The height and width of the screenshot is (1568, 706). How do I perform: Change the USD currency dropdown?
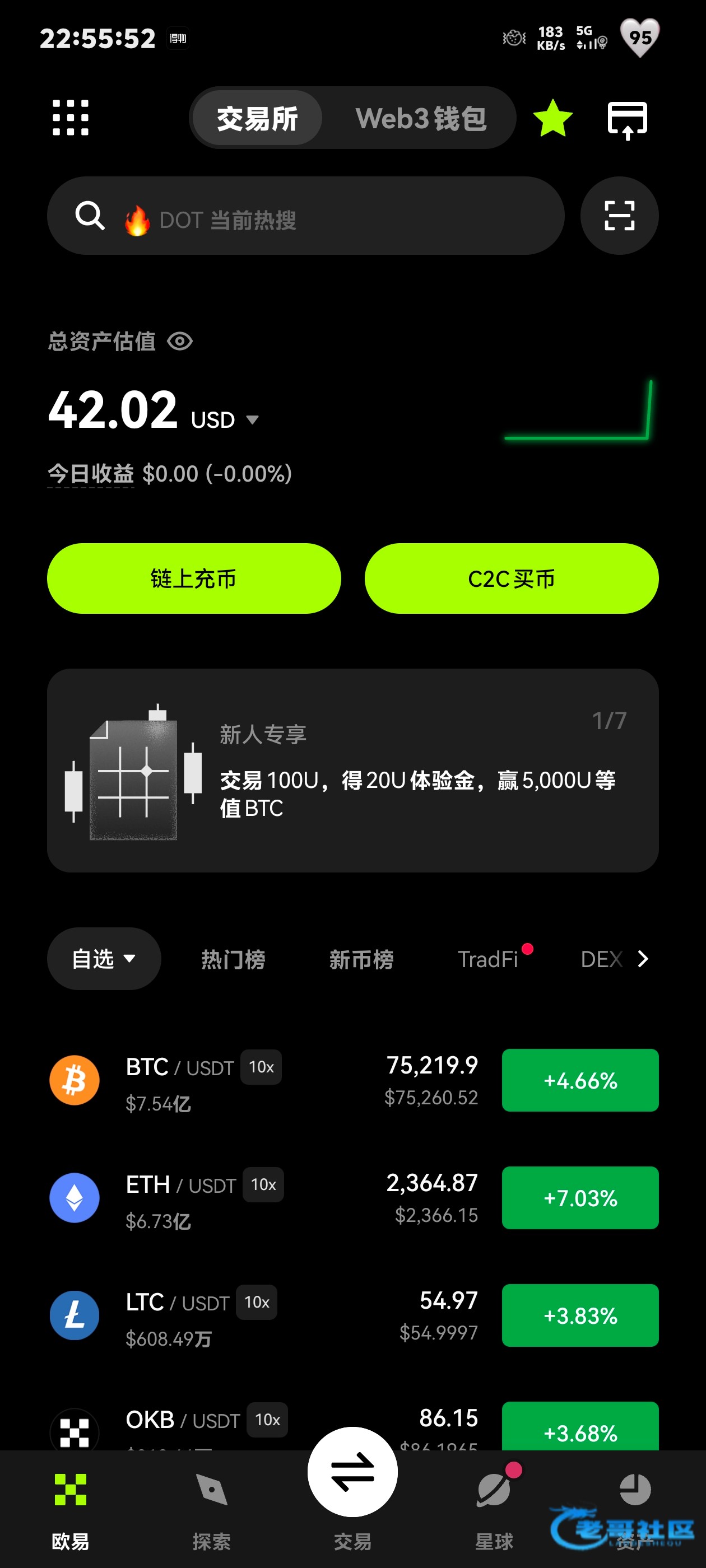225,419
